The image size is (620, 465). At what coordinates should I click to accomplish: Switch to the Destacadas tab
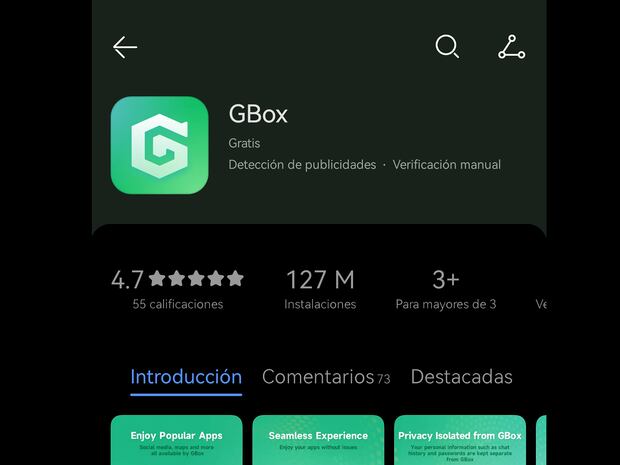461,377
